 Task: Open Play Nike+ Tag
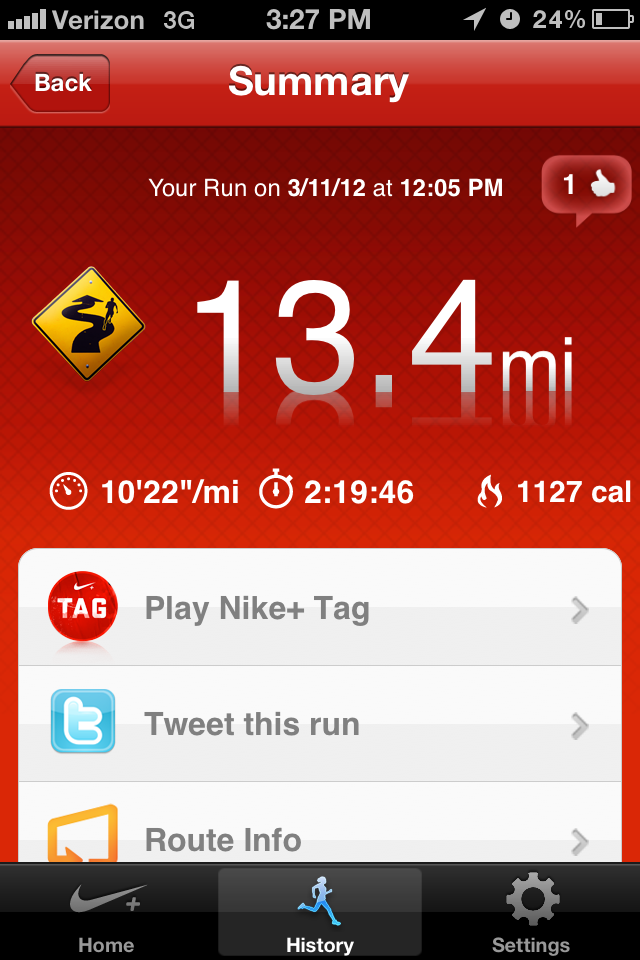[x=320, y=608]
